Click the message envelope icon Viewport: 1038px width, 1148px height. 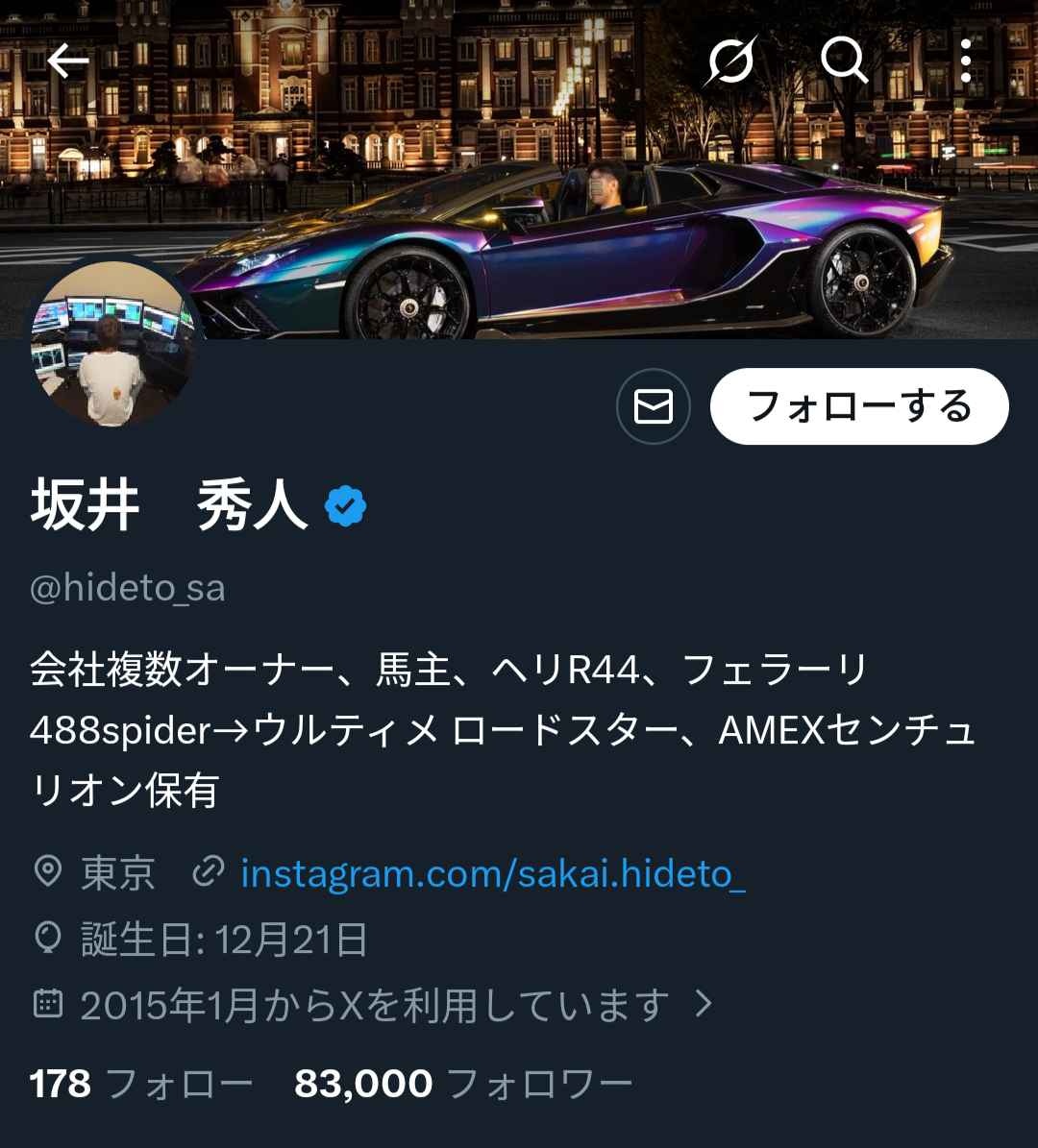coord(654,406)
